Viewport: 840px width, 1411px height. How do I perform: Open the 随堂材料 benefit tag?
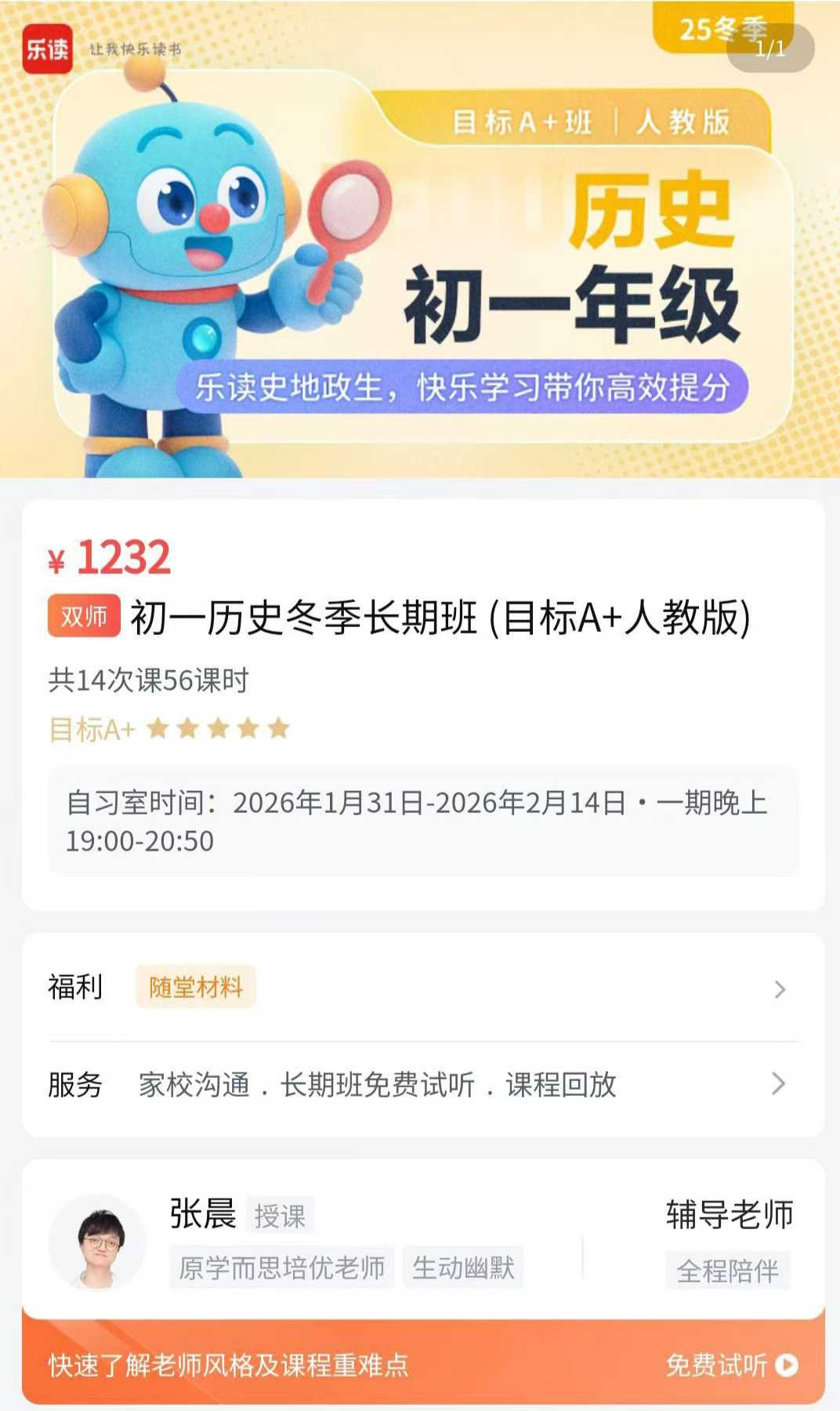pyautogui.click(x=196, y=988)
